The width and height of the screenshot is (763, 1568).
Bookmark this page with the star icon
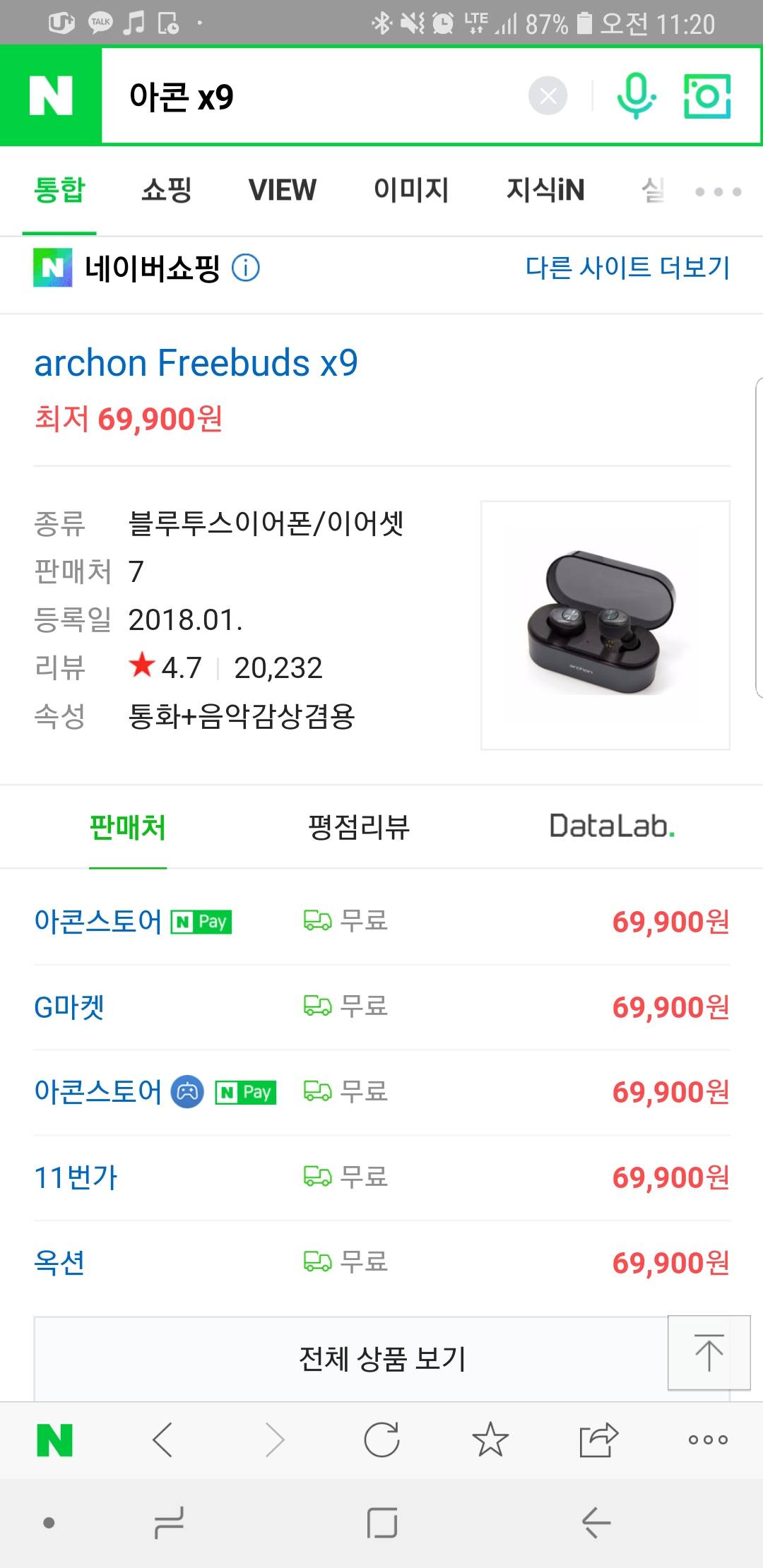pos(490,1439)
